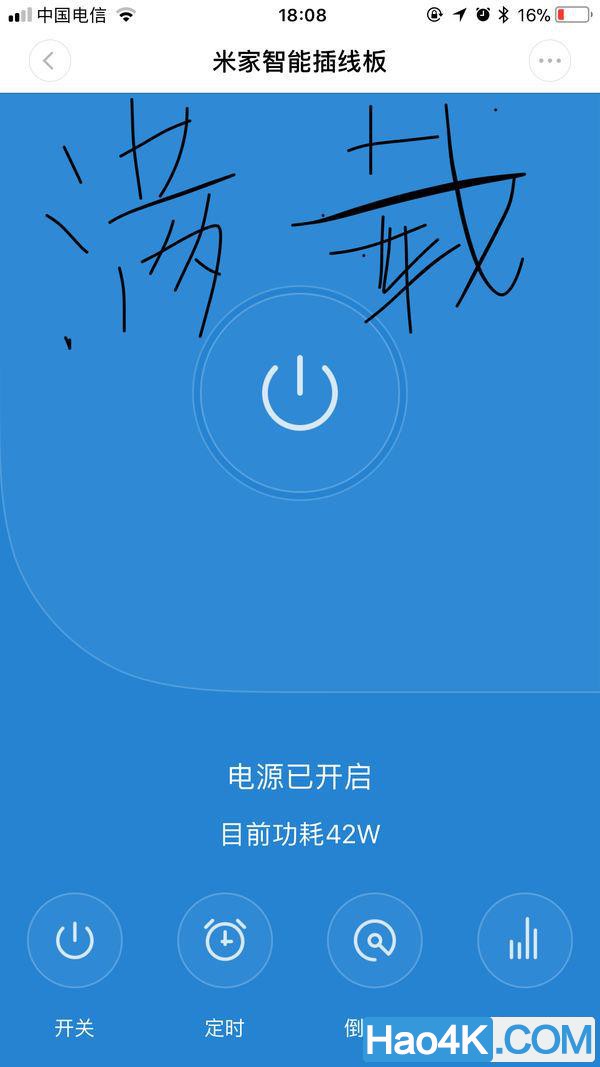Toggle the large central power button
The height and width of the screenshot is (1067, 600).
(x=300, y=392)
